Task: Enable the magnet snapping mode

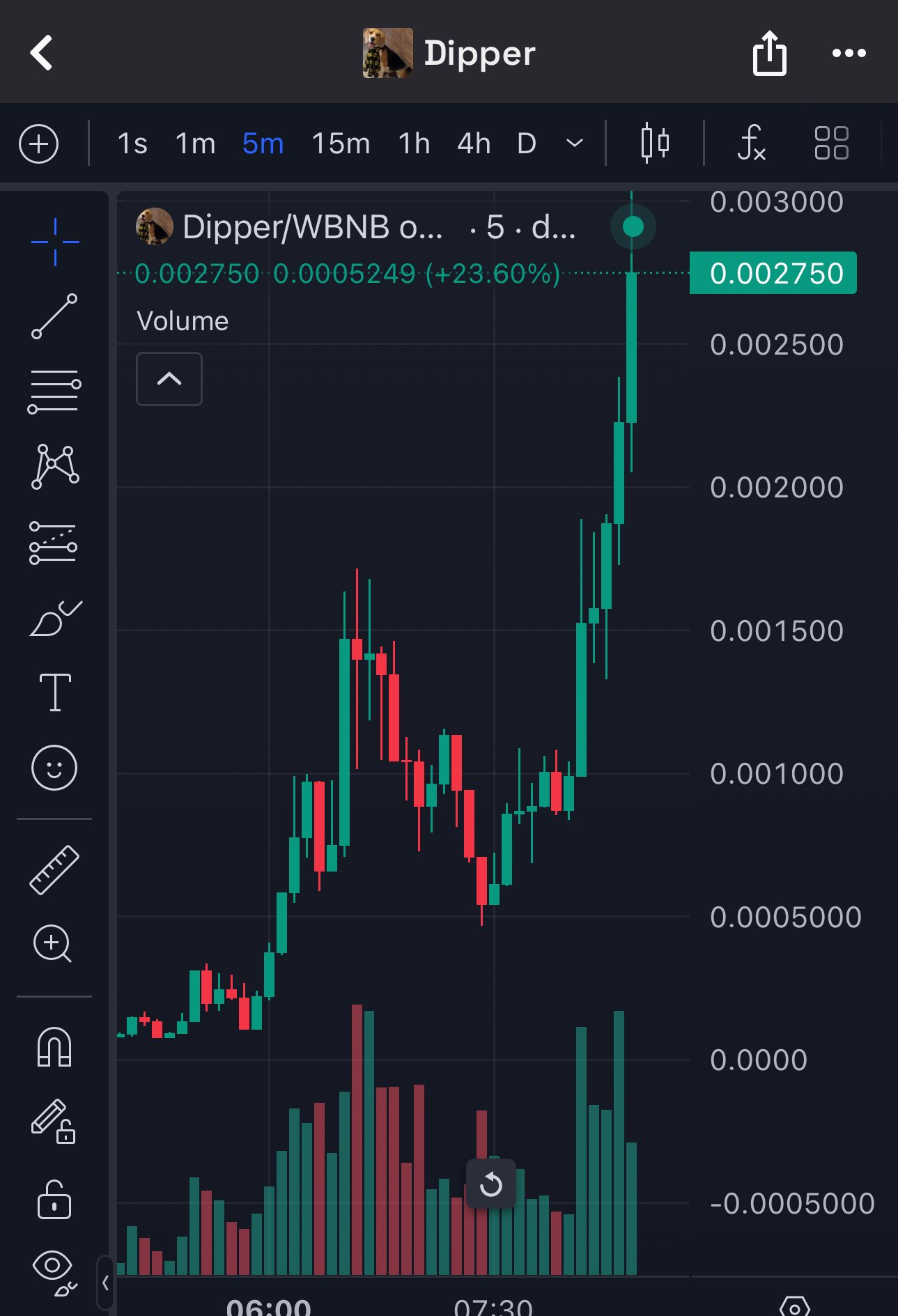Action: coord(54,1047)
